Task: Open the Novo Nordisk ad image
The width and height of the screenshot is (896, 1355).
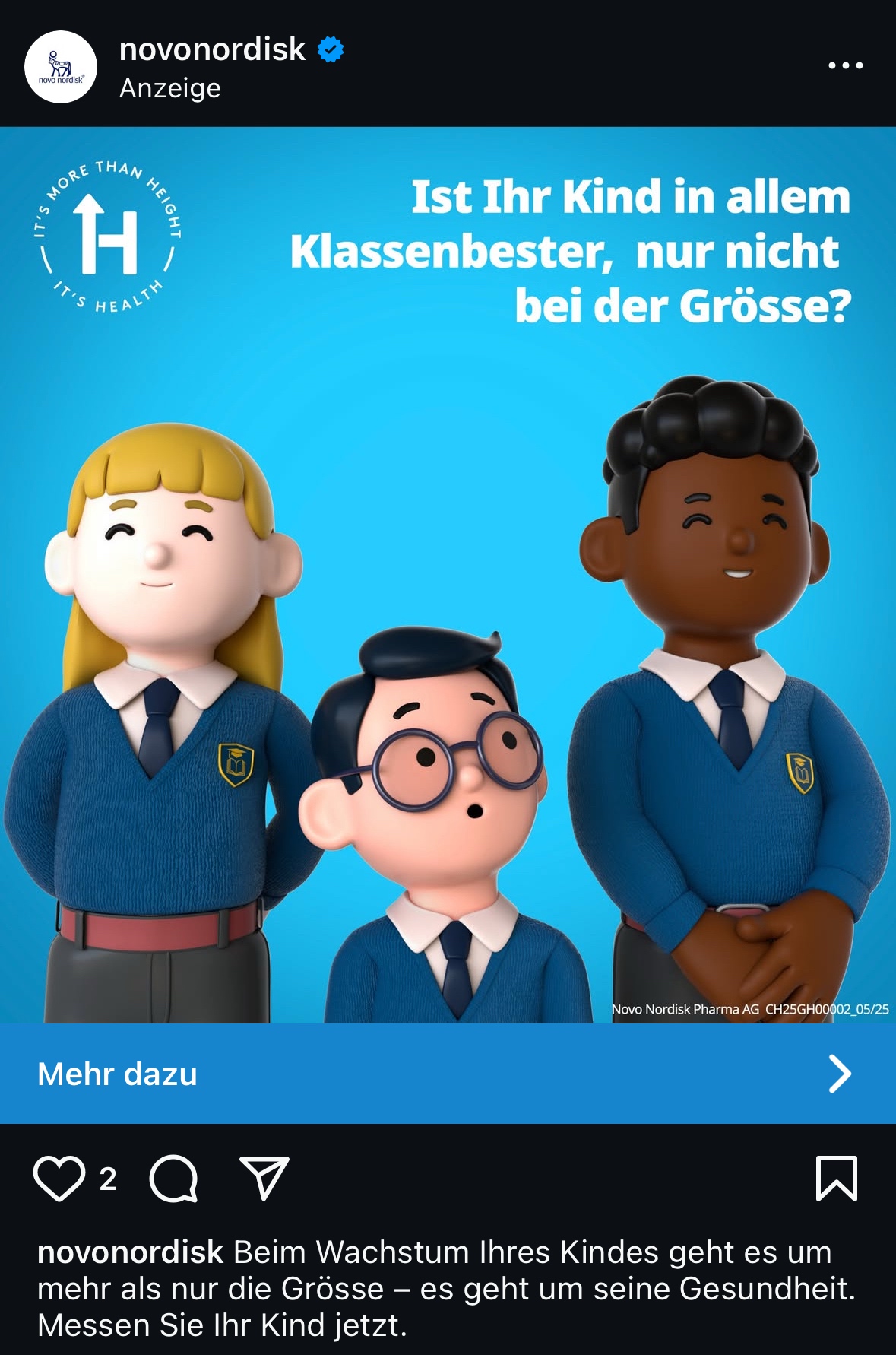Action: (x=448, y=575)
